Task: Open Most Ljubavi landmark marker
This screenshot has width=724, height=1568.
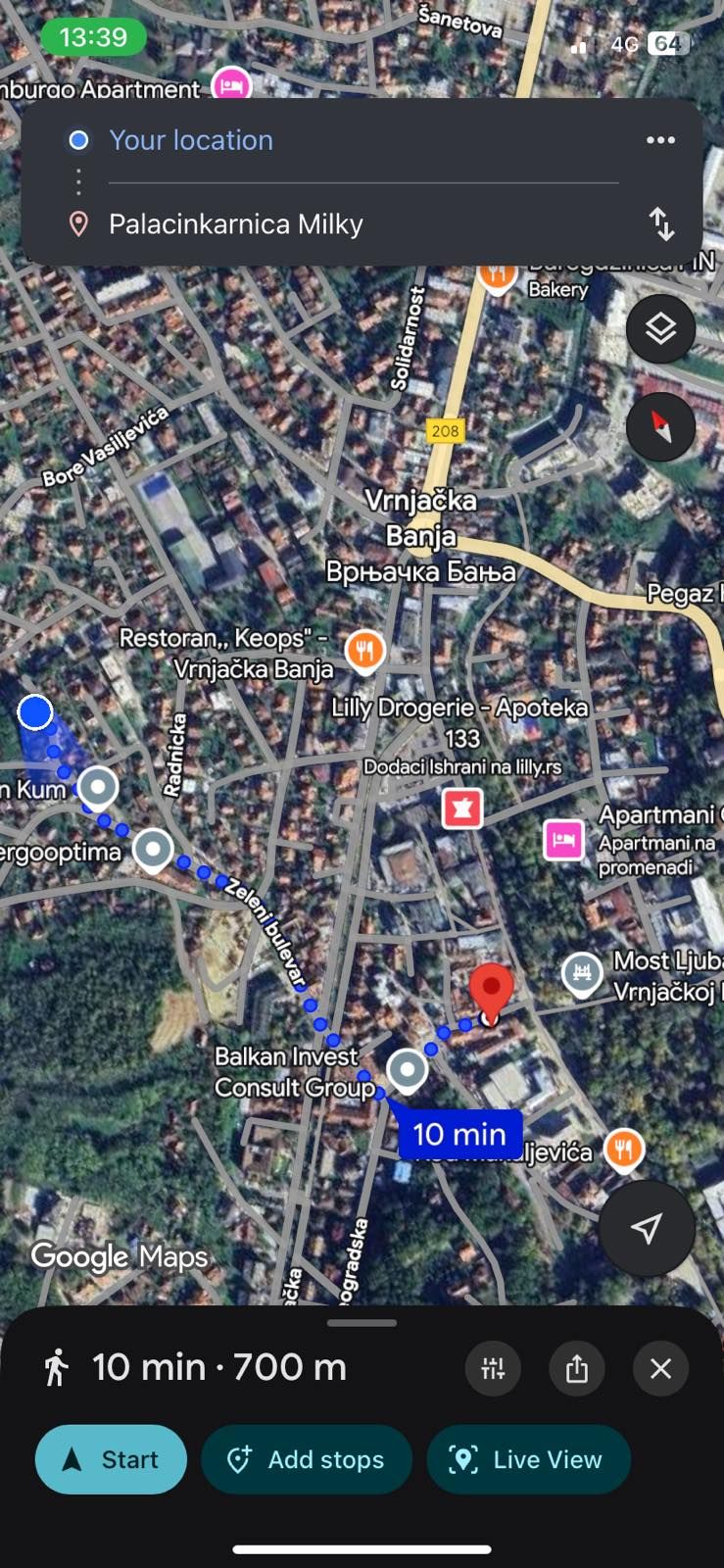Action: pyautogui.click(x=582, y=973)
